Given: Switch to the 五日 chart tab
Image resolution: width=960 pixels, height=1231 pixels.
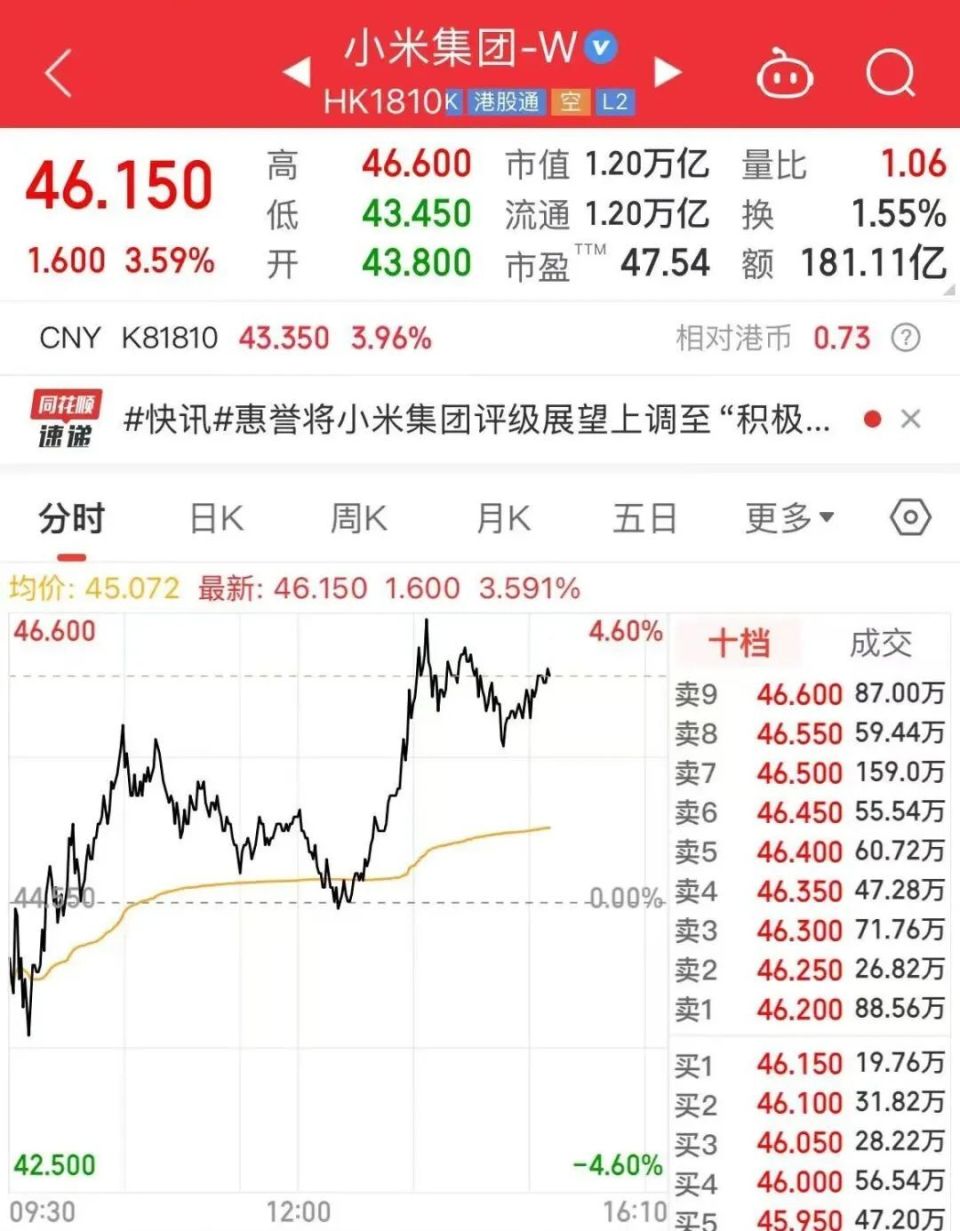Looking at the screenshot, I should [x=644, y=519].
